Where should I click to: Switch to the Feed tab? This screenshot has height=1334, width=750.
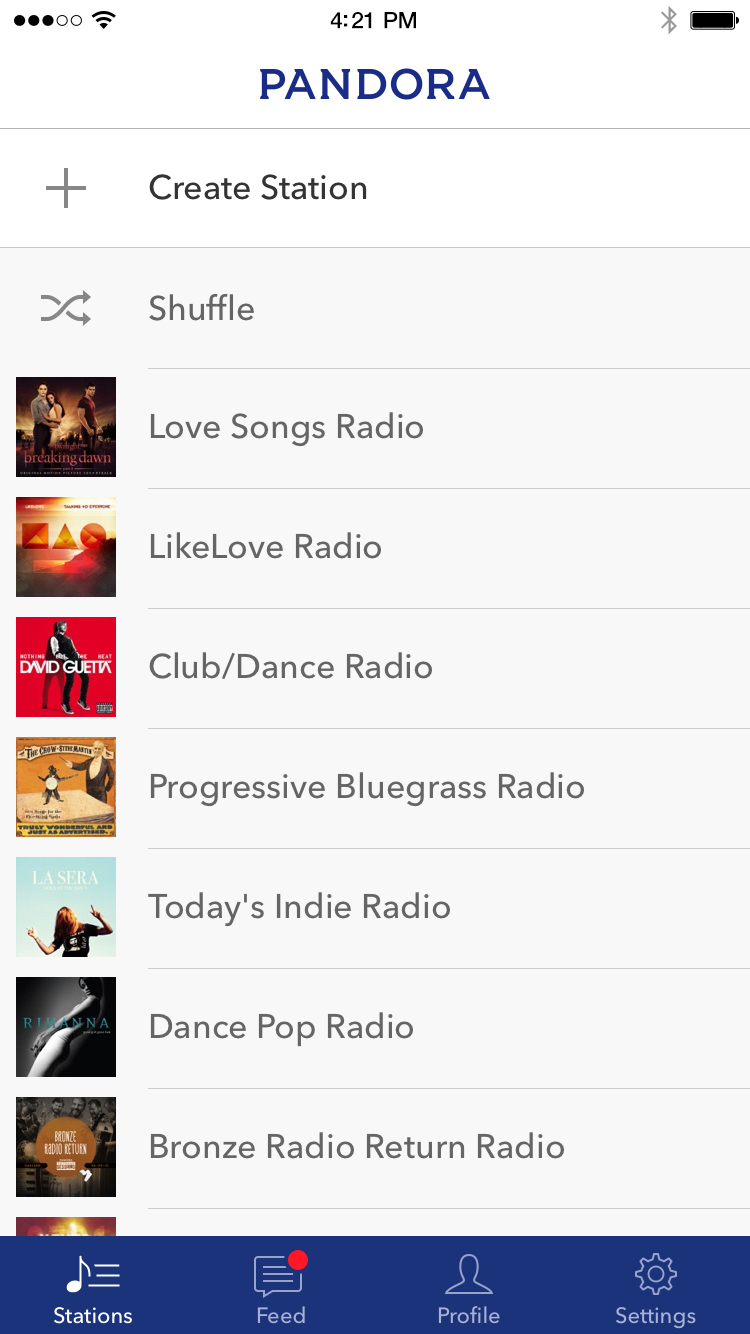point(281,1287)
